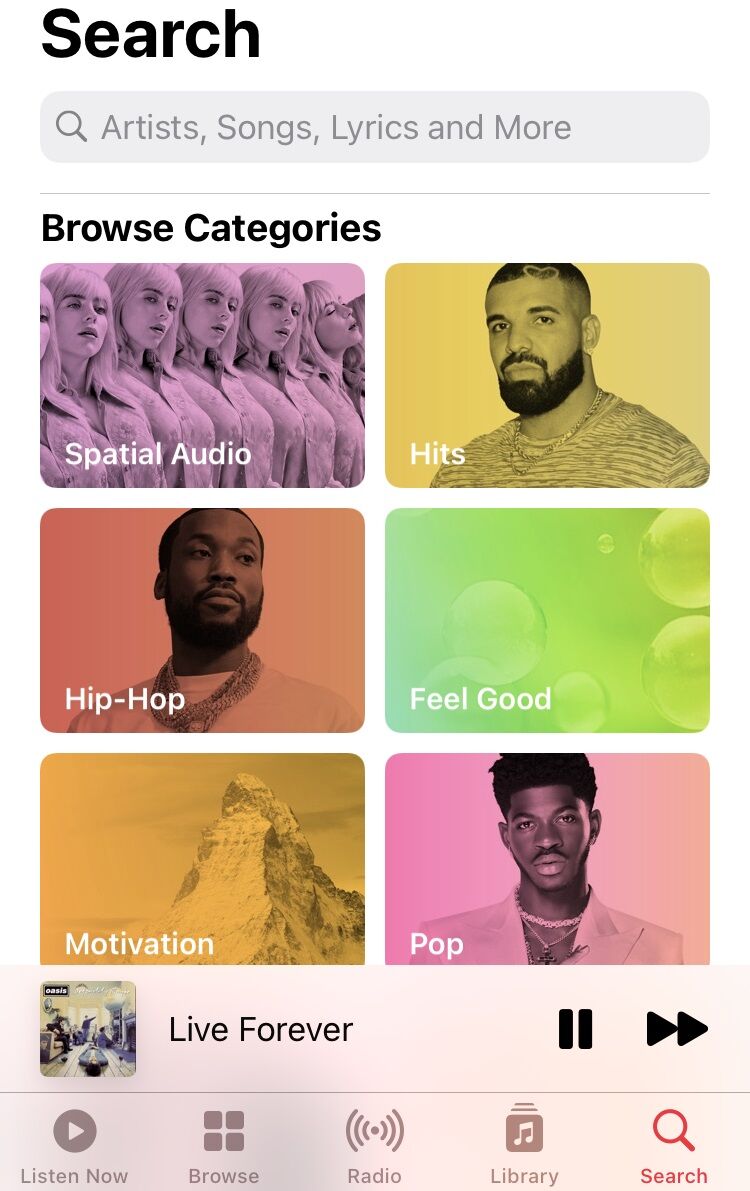This screenshot has height=1191, width=750.
Task: Select the Feel Good category
Action: [x=547, y=620]
